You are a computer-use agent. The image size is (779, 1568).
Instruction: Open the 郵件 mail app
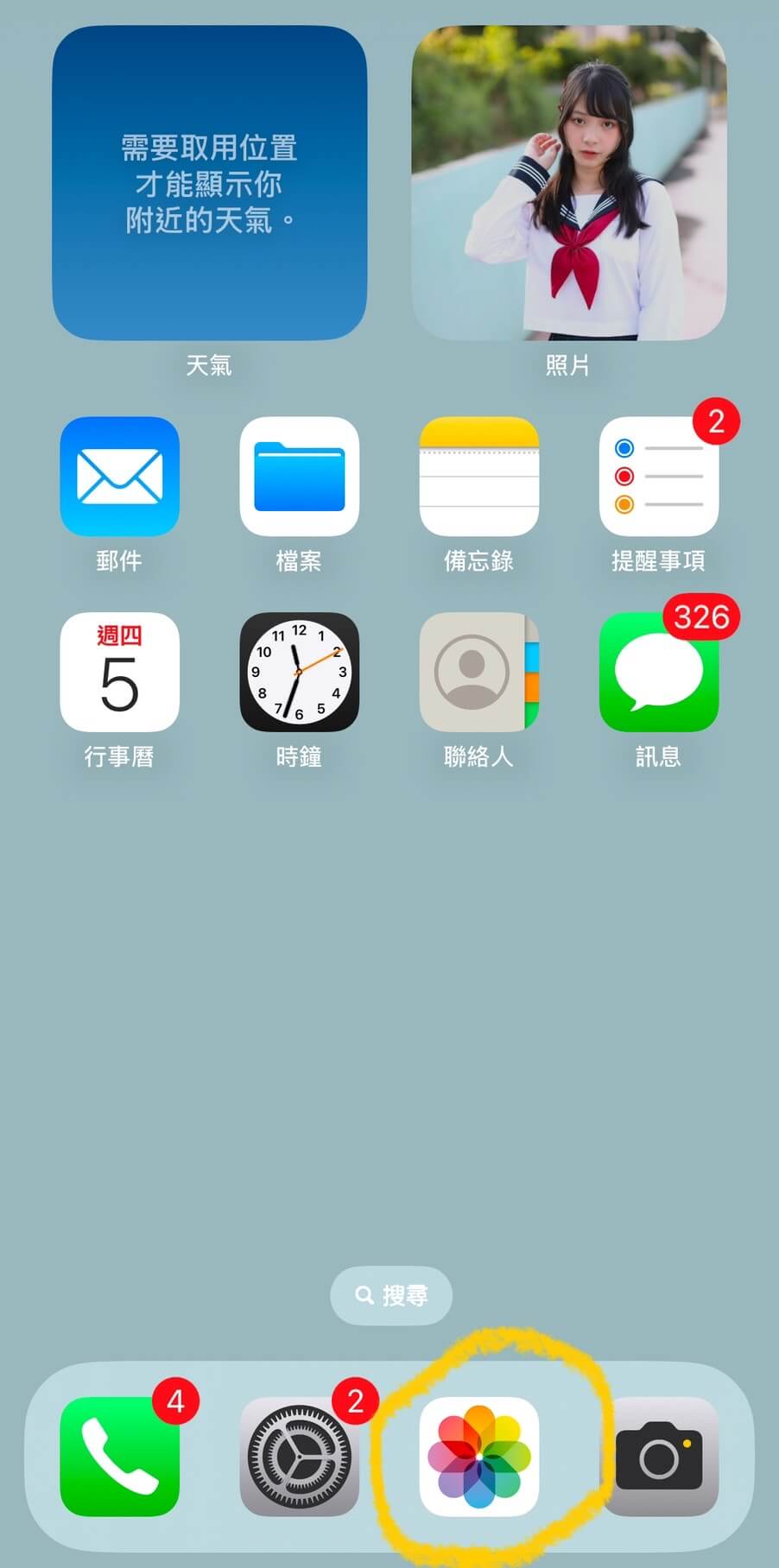point(119,477)
